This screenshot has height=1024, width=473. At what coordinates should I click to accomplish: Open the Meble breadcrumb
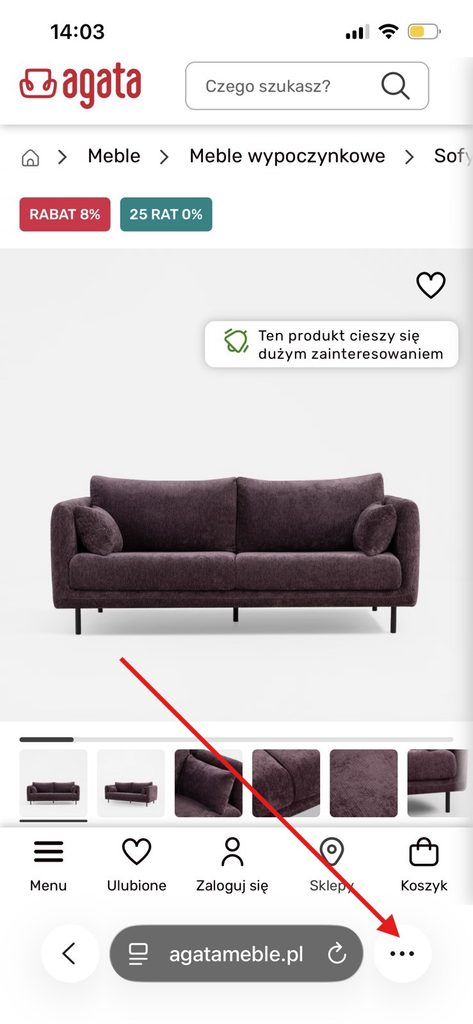pyautogui.click(x=114, y=156)
